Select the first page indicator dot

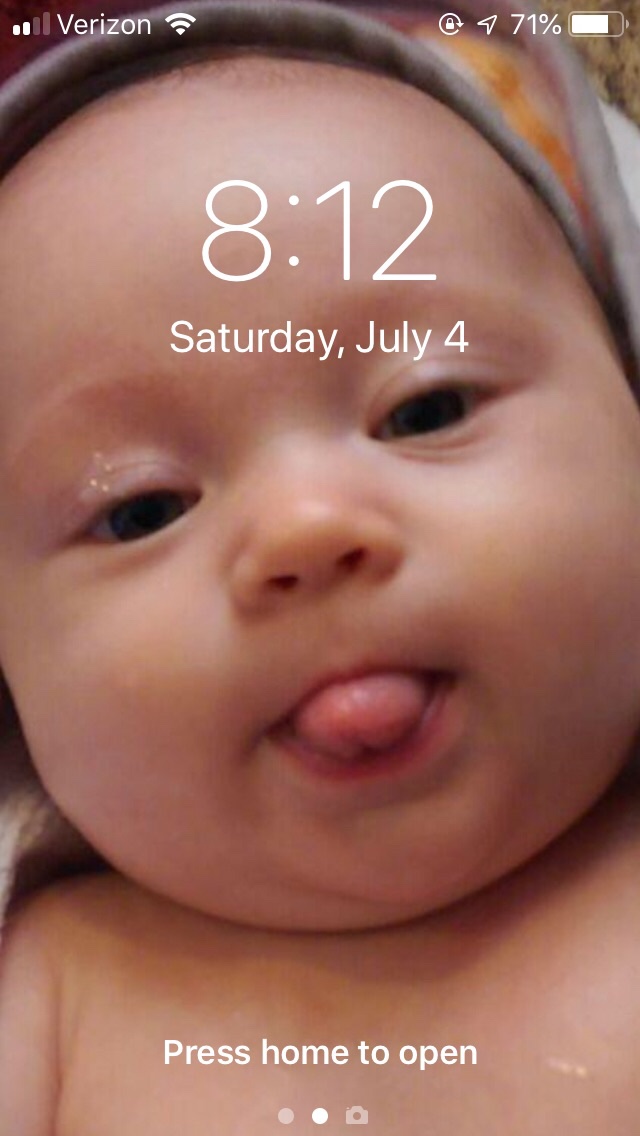click(x=286, y=1115)
